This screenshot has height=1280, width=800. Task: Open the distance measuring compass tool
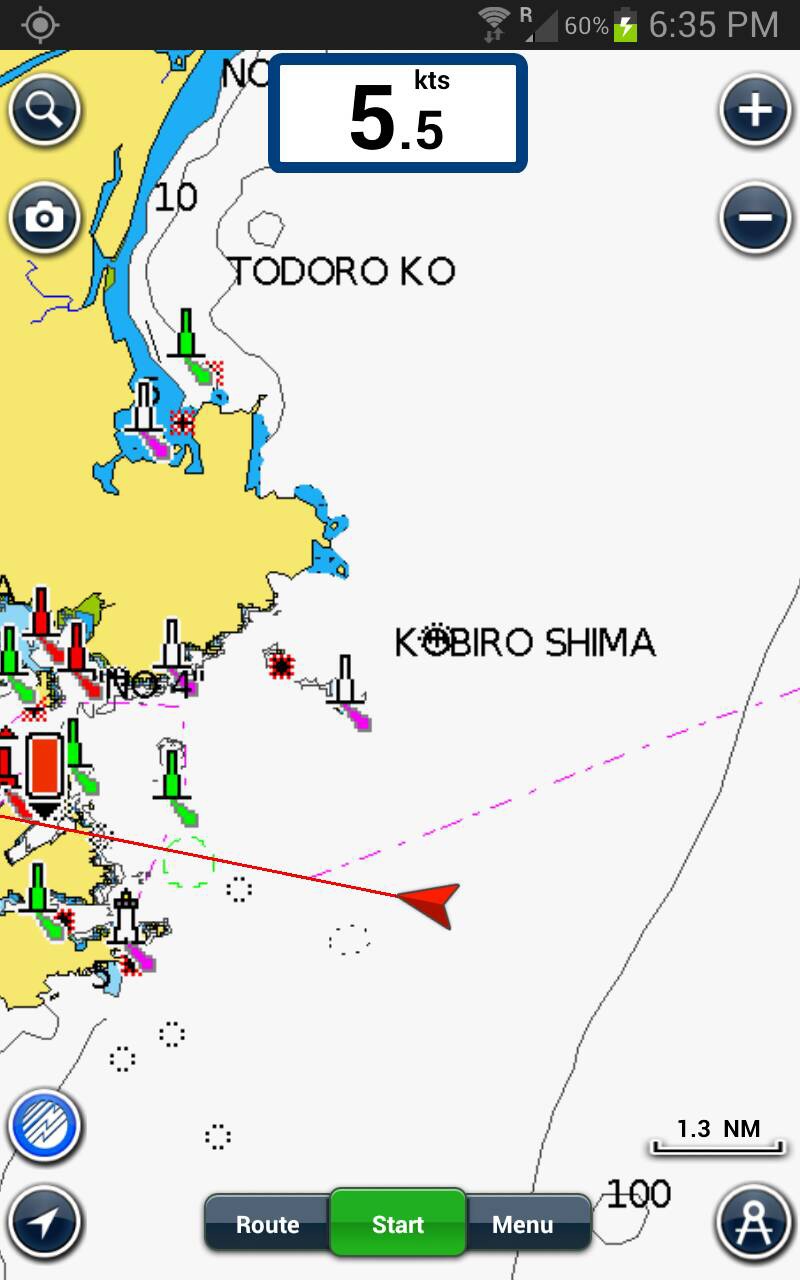tap(753, 1222)
